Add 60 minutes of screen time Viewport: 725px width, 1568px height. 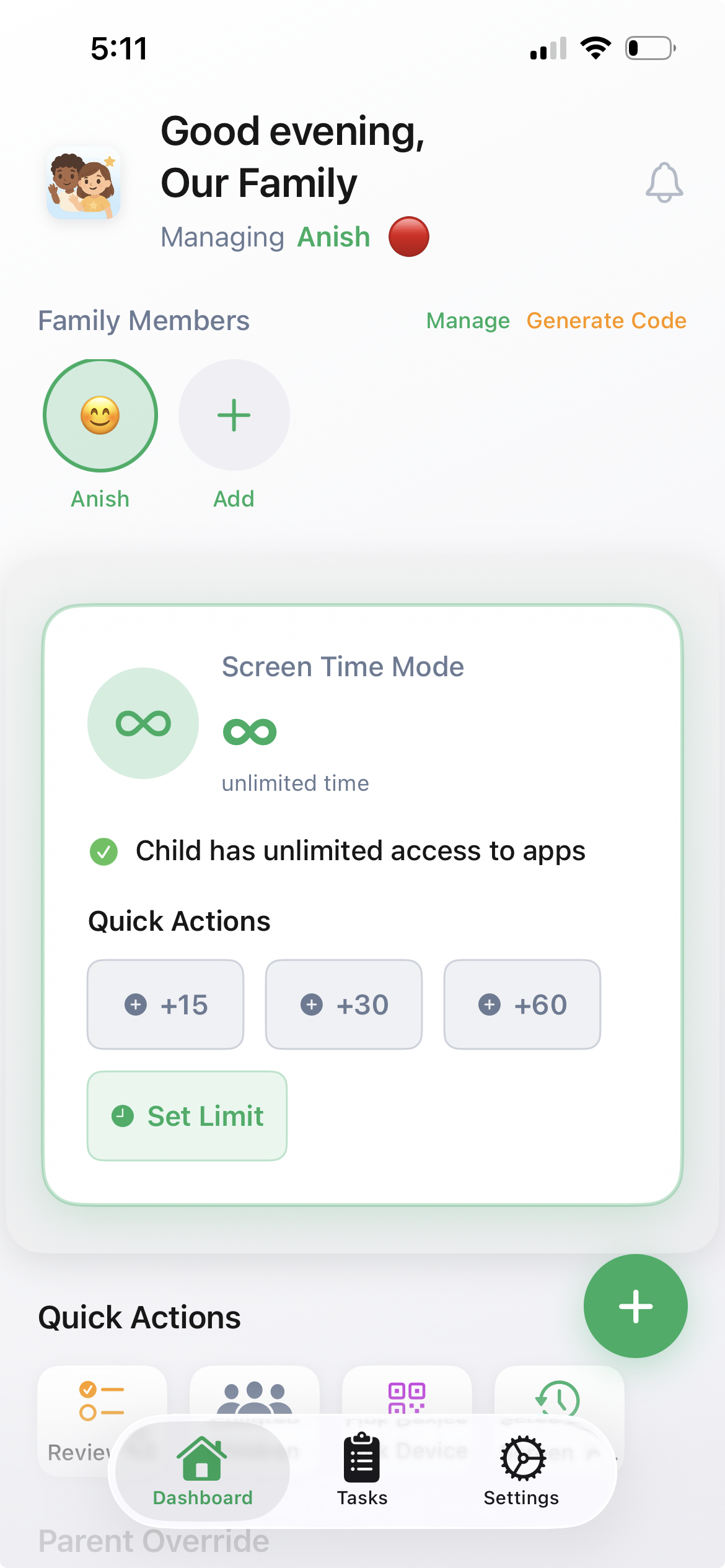coord(522,1004)
